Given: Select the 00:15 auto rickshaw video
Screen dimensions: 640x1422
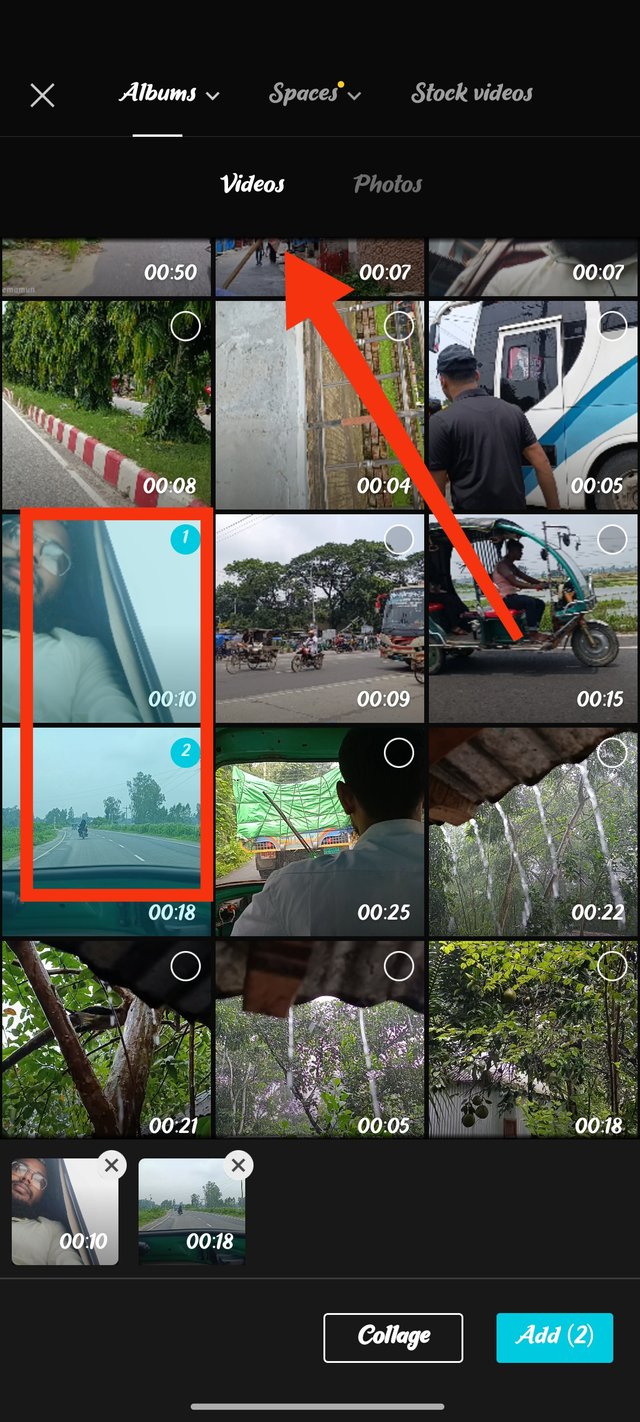Looking at the screenshot, I should pos(611,540).
